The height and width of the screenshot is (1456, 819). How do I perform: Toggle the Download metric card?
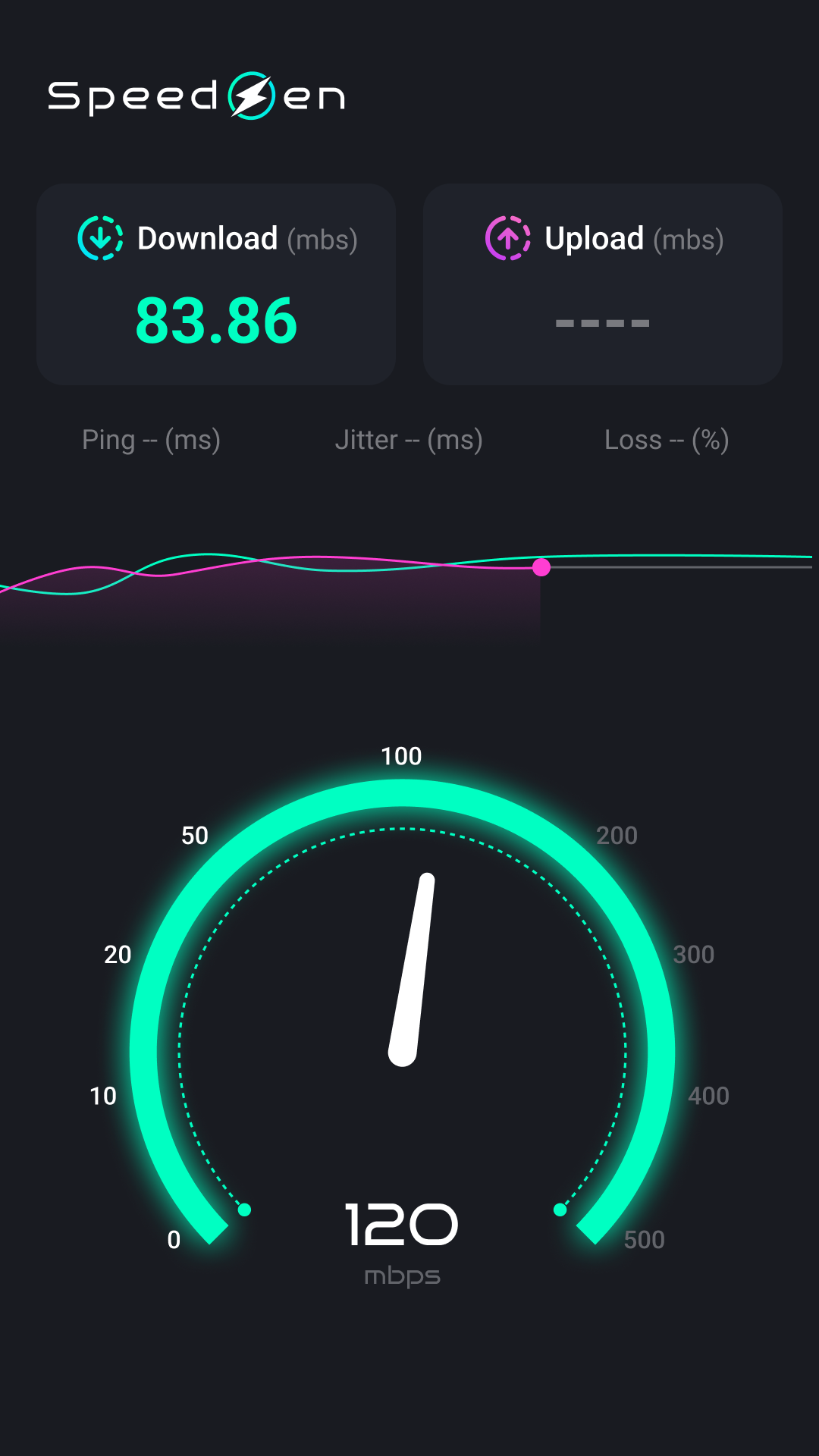point(216,284)
